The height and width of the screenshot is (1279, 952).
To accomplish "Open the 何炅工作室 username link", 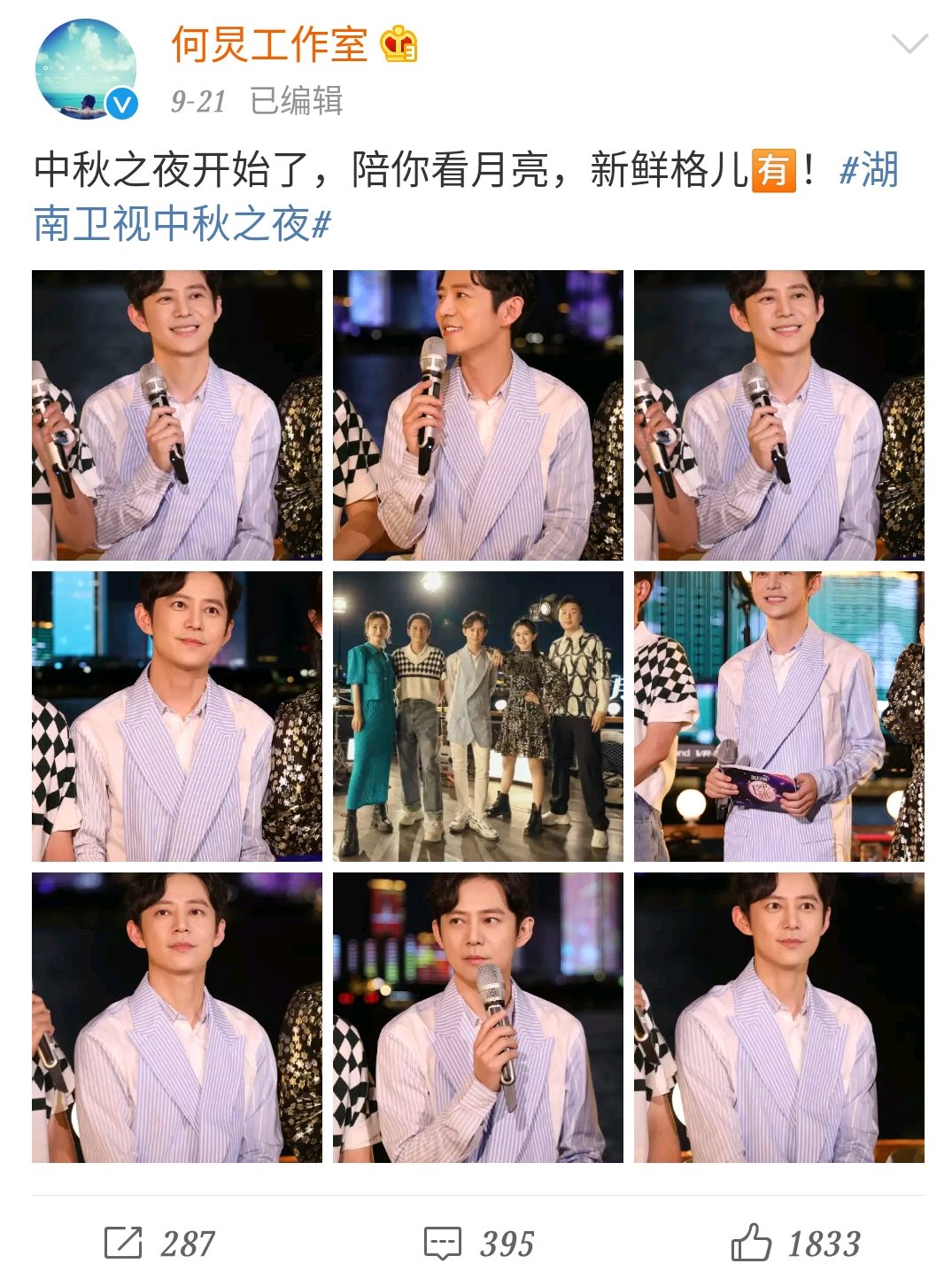I will click(x=269, y=44).
